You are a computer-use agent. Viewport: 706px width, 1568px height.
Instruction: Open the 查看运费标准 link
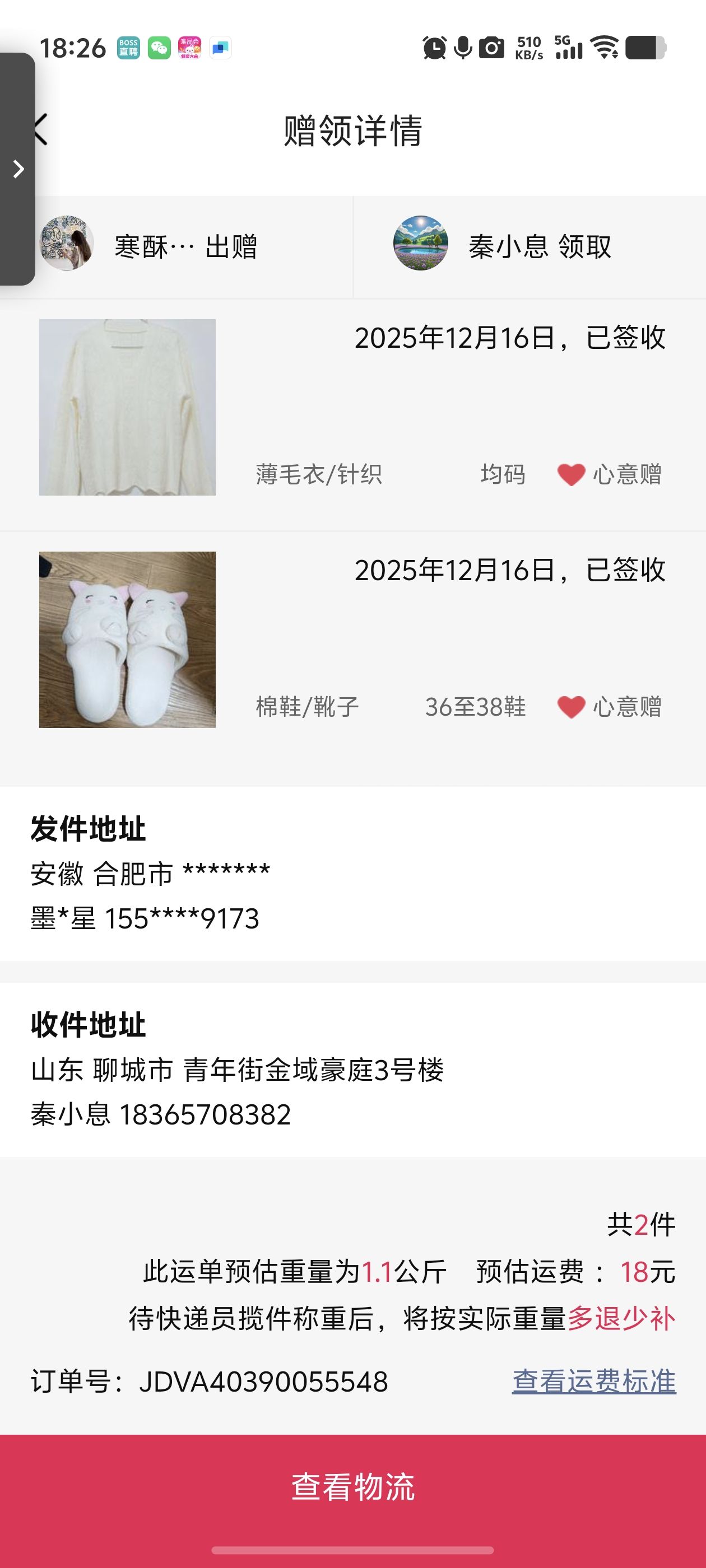pos(593,1381)
